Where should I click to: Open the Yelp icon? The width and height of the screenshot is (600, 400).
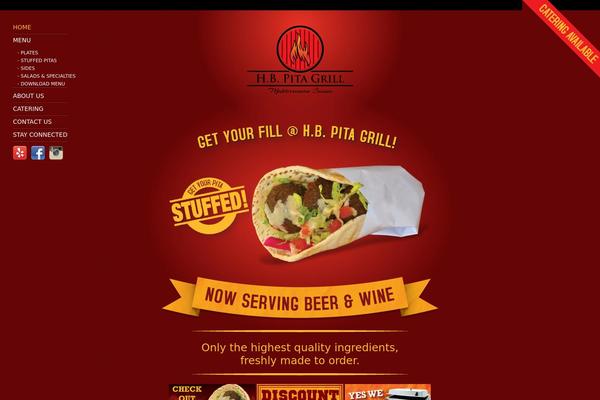click(x=20, y=153)
